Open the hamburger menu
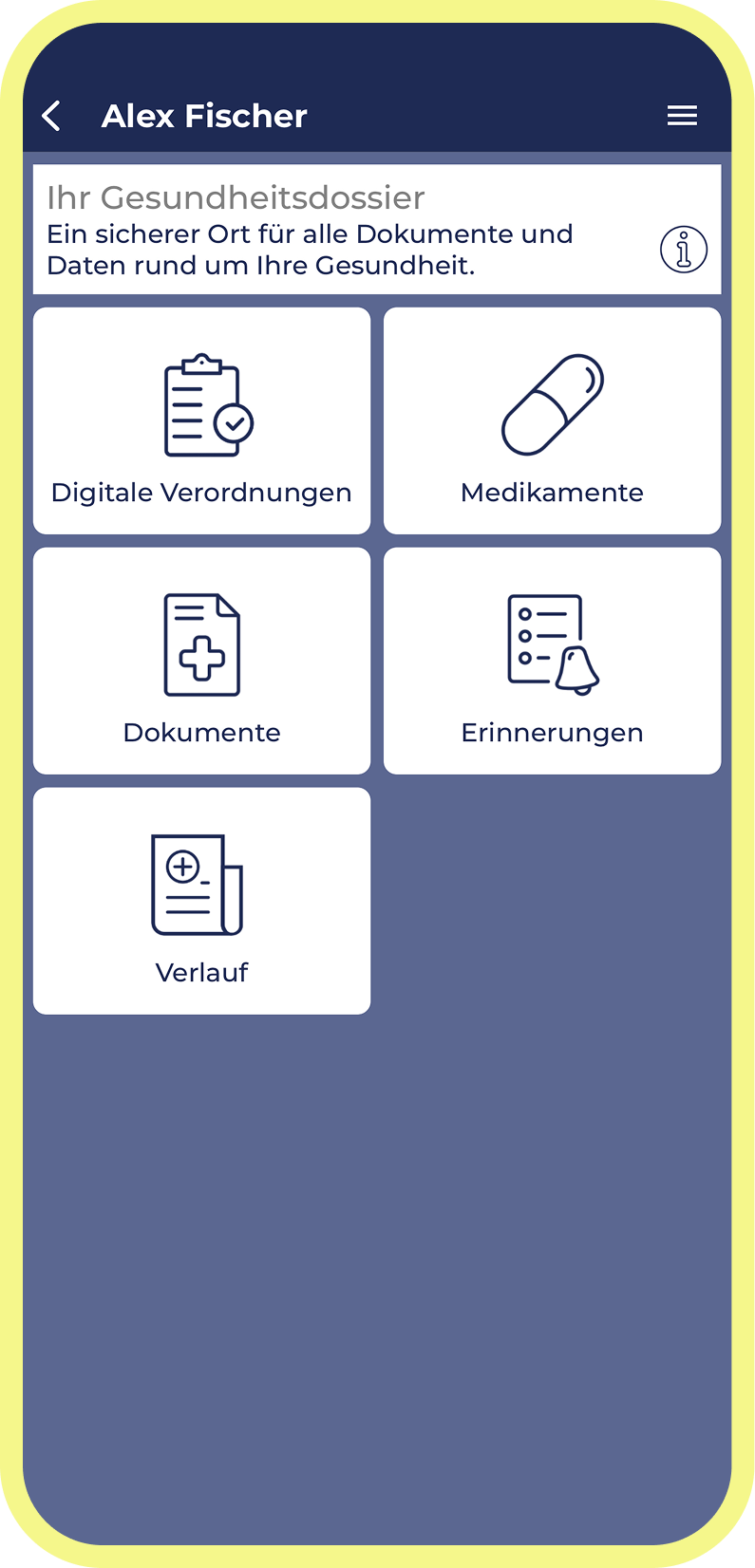Image resolution: width=755 pixels, height=1568 pixels. coord(682,116)
